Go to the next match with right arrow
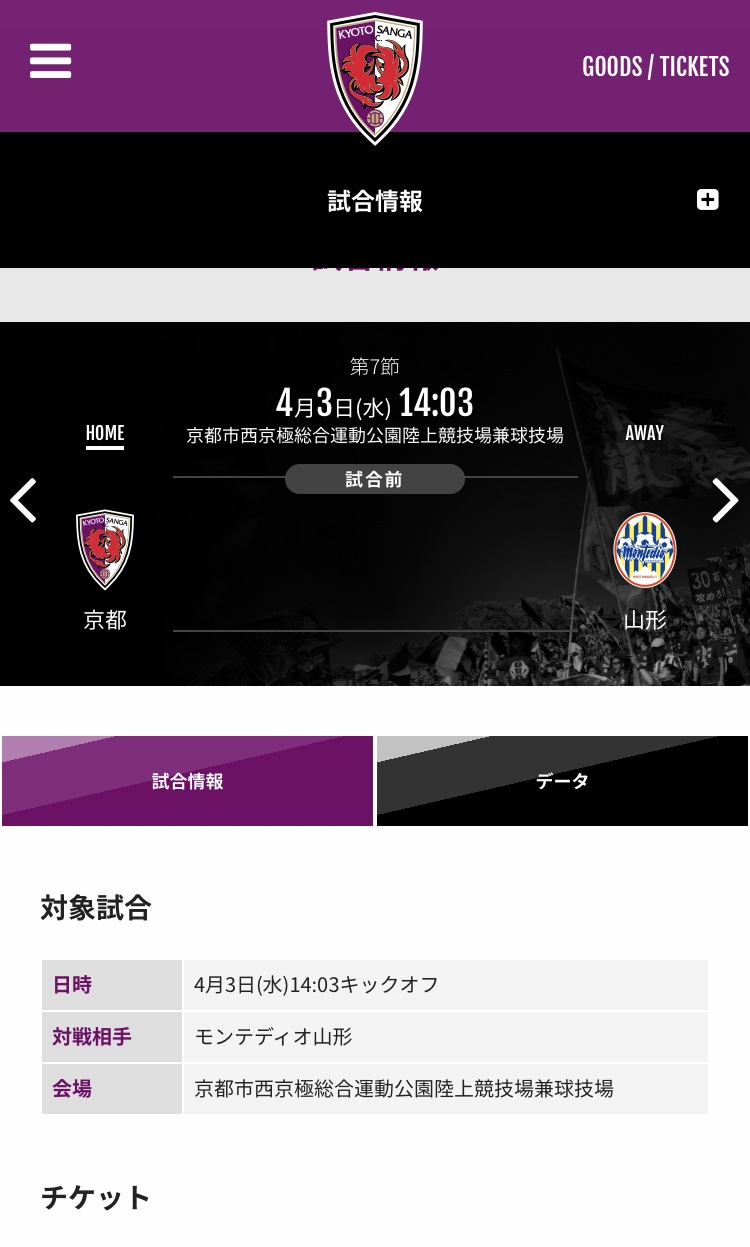The height and width of the screenshot is (1247, 750). pyautogui.click(x=725, y=501)
